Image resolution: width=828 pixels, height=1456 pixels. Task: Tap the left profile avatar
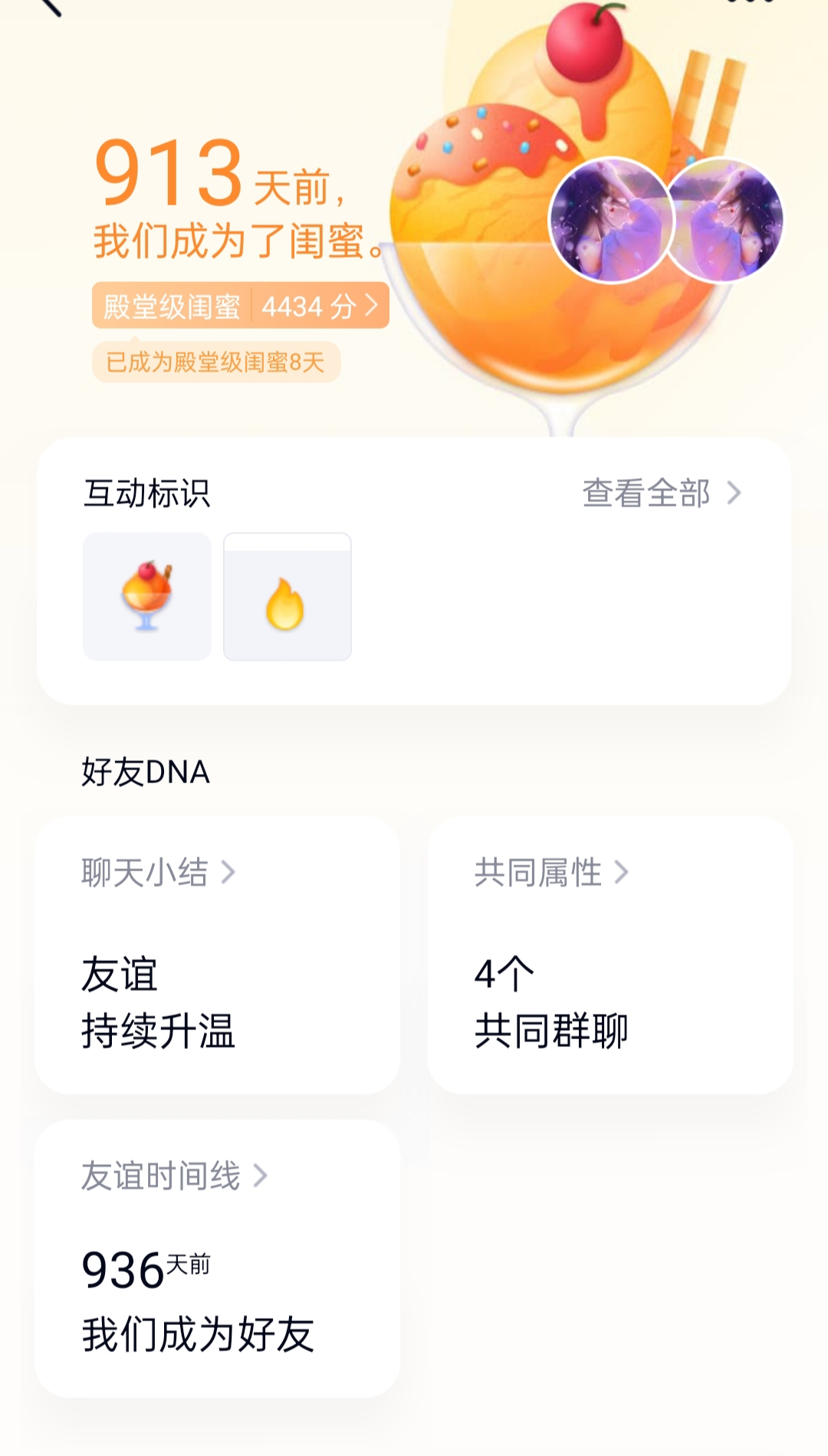610,221
